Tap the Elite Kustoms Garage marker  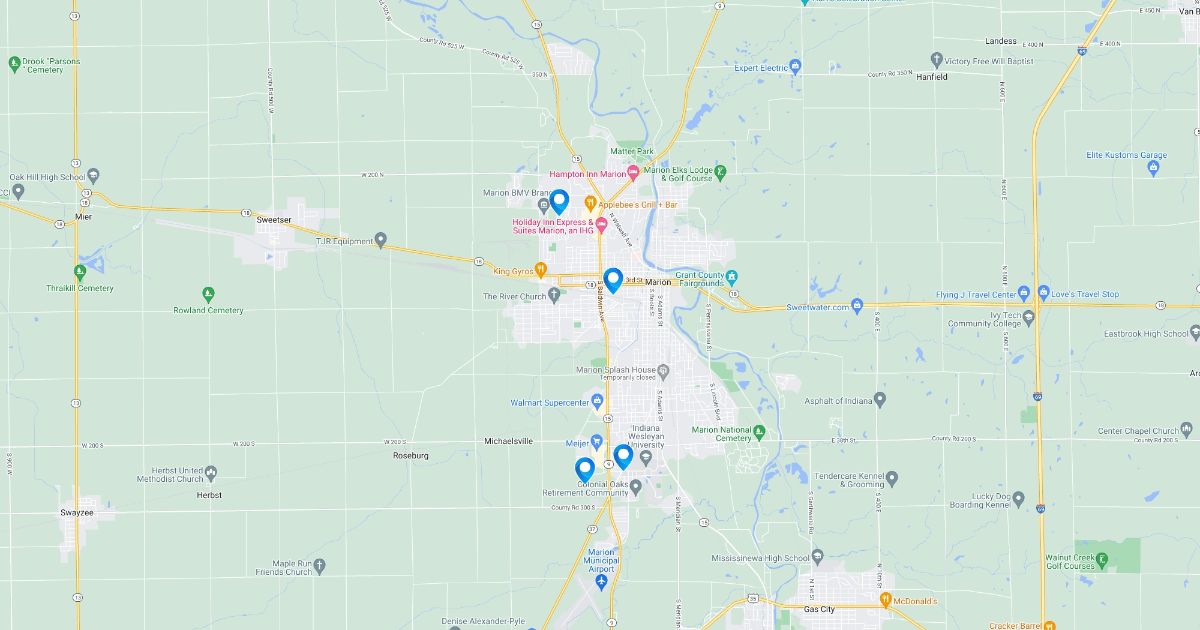[x=1153, y=169]
